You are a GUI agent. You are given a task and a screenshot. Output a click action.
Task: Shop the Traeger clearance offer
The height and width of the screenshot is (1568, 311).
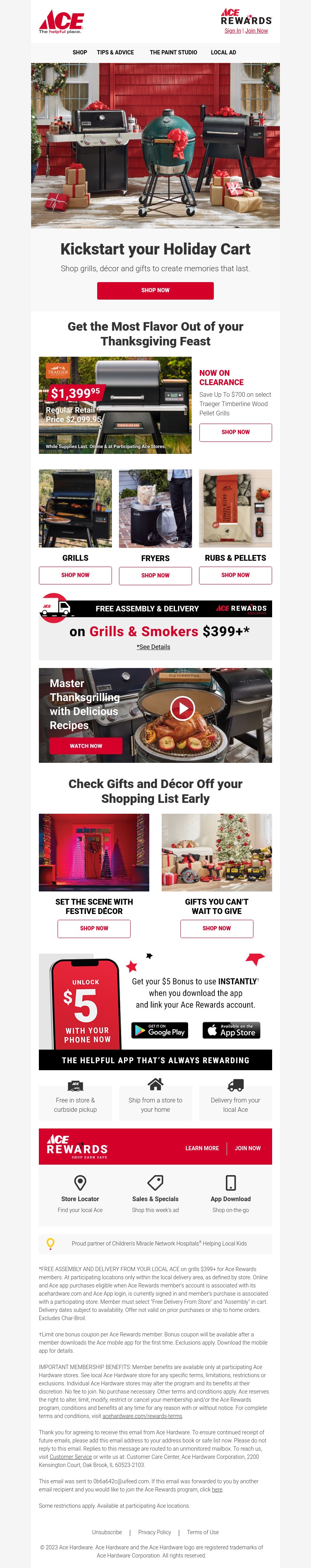point(235,432)
